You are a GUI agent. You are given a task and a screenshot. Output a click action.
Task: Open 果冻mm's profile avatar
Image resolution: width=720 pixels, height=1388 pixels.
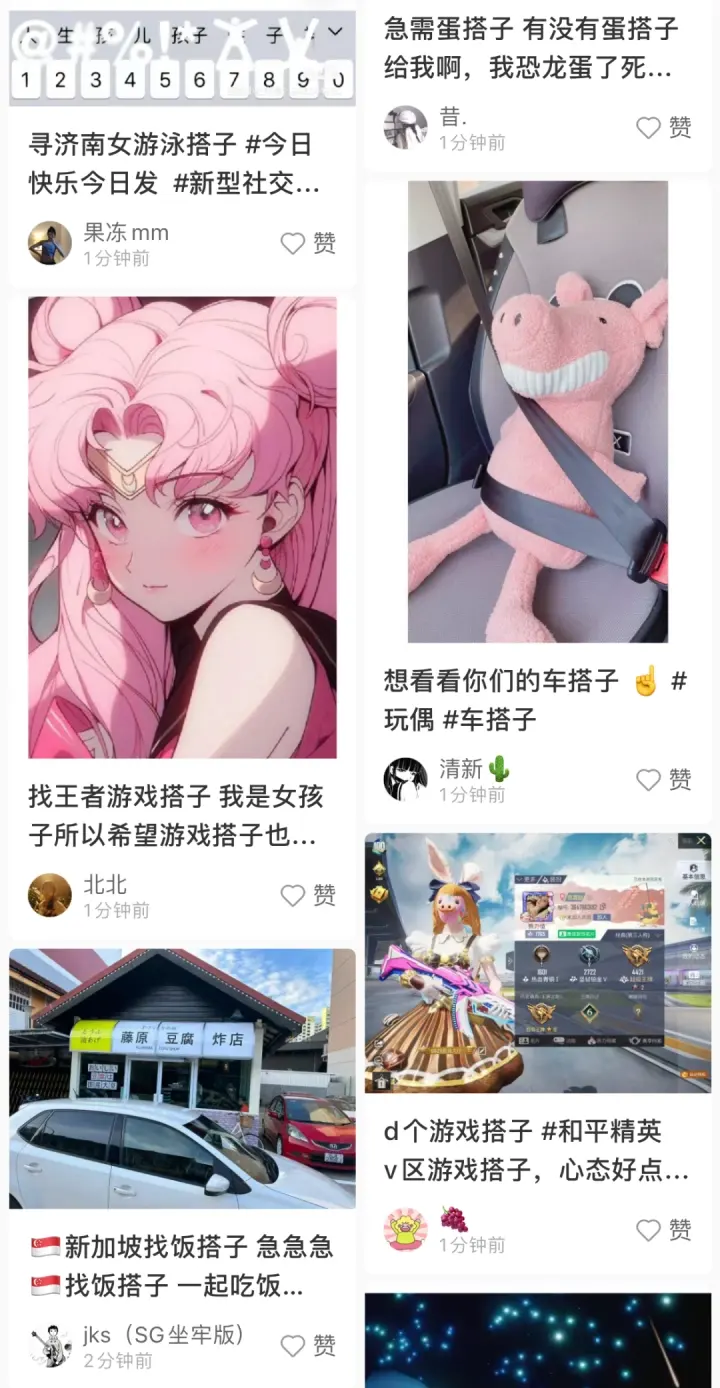point(50,243)
